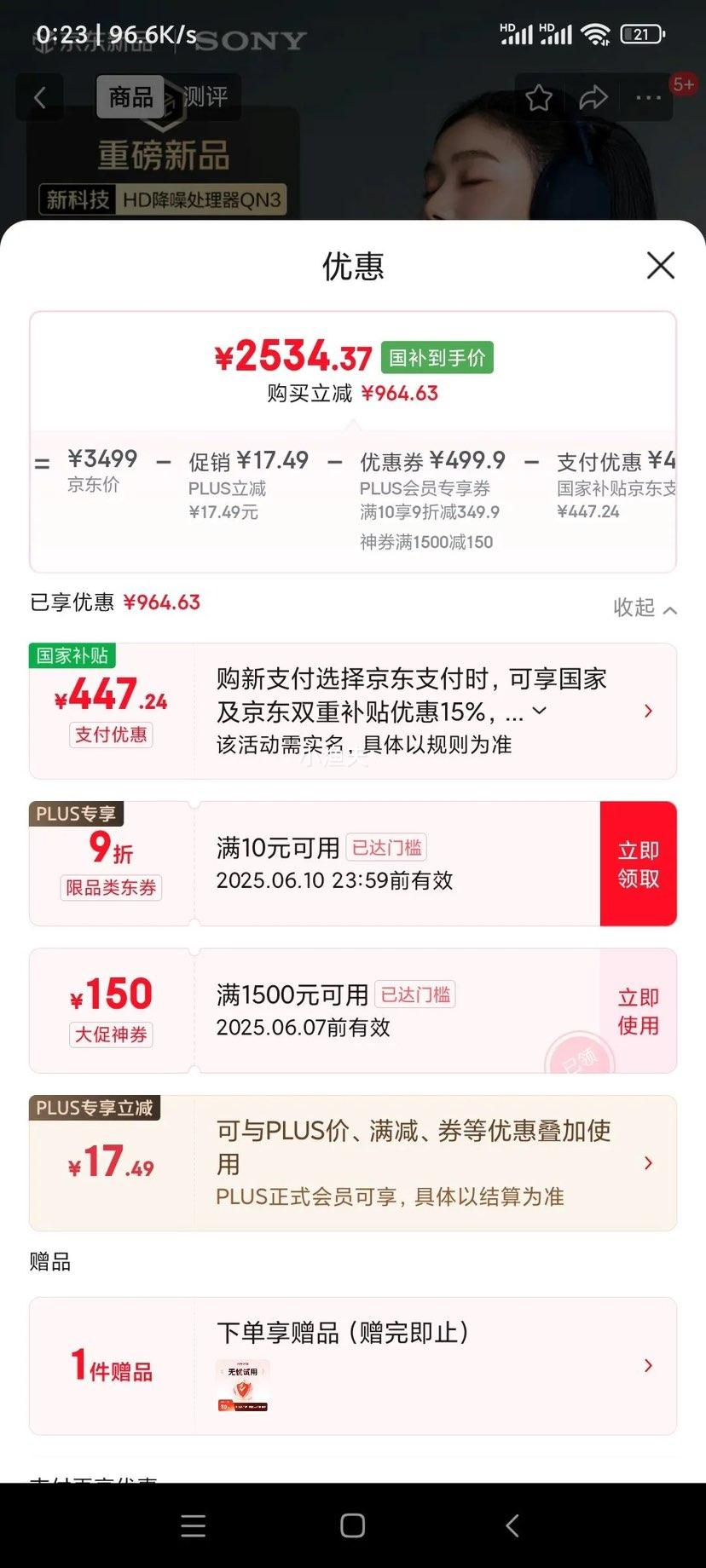706x1568 pixels.
Task: Collapse the discounts with 收起
Action: 645,608
